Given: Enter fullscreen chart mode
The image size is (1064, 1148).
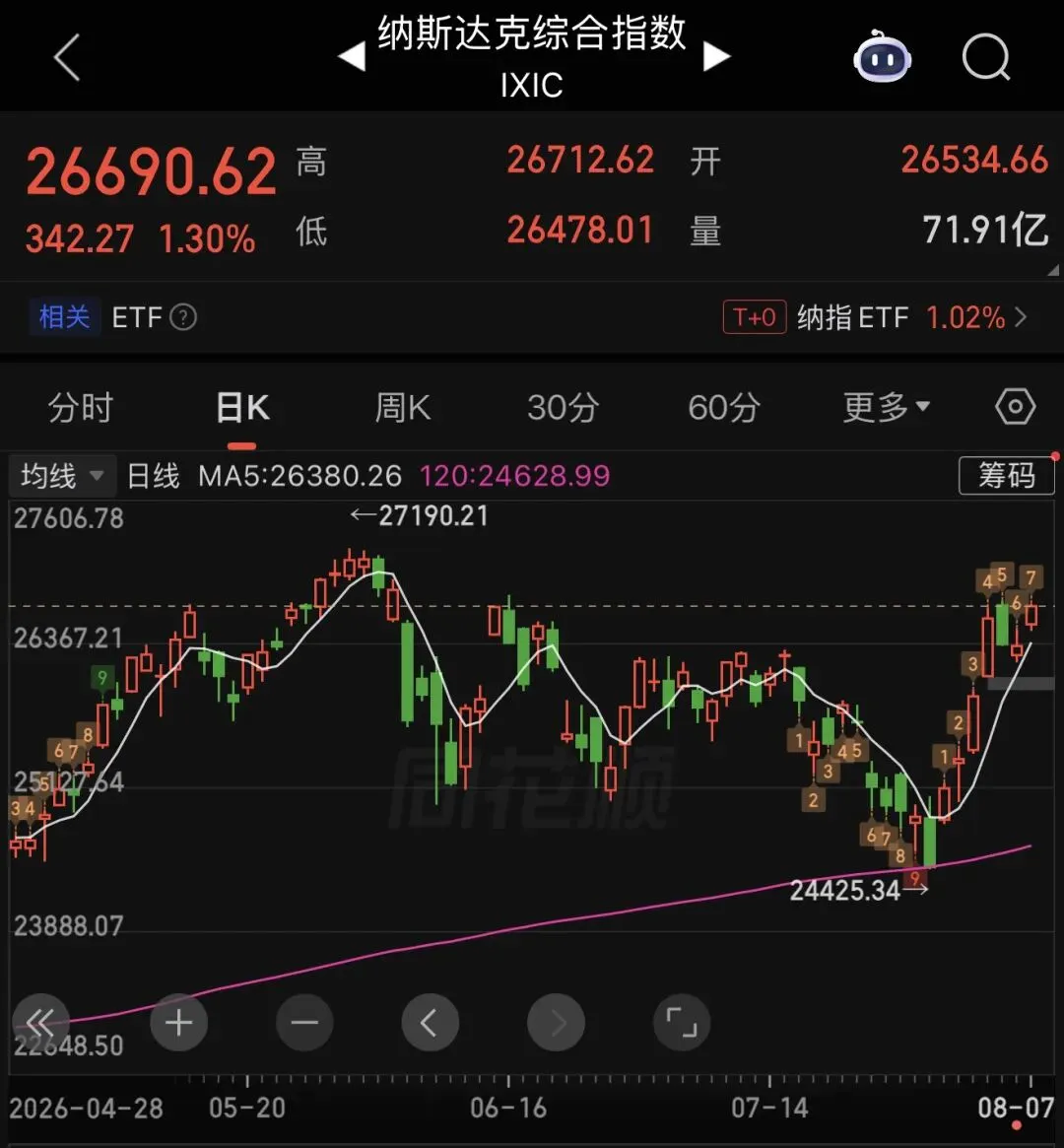Looking at the screenshot, I should click(682, 1023).
